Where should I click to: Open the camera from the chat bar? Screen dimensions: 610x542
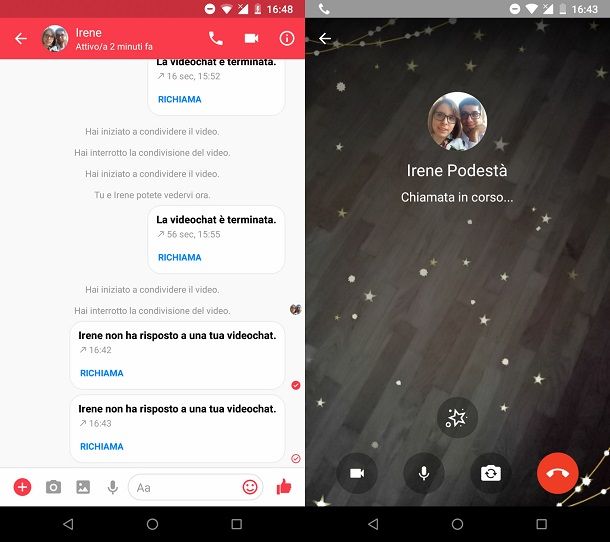pyautogui.click(x=53, y=487)
